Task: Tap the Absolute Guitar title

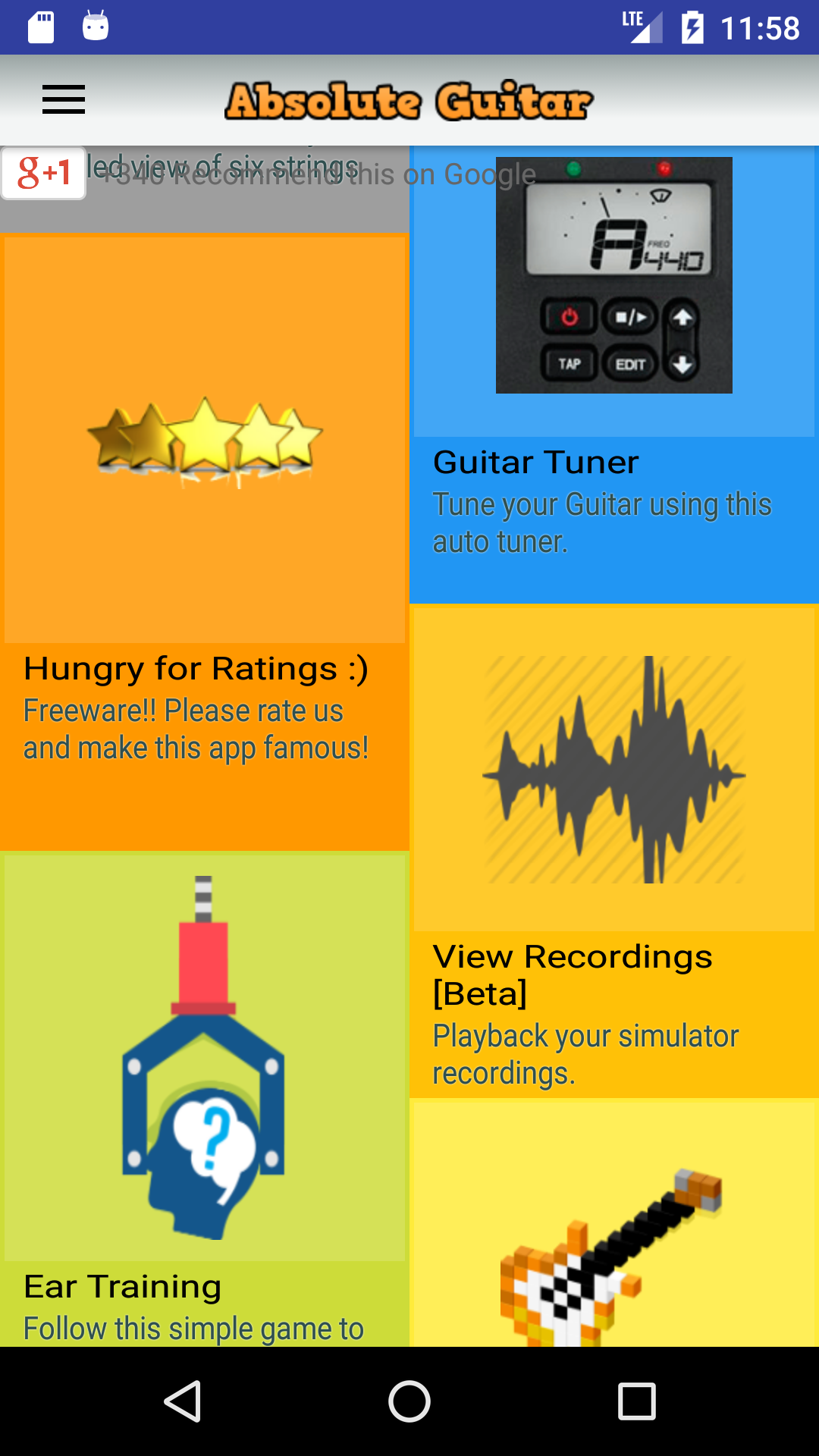Action: pyautogui.click(x=409, y=99)
